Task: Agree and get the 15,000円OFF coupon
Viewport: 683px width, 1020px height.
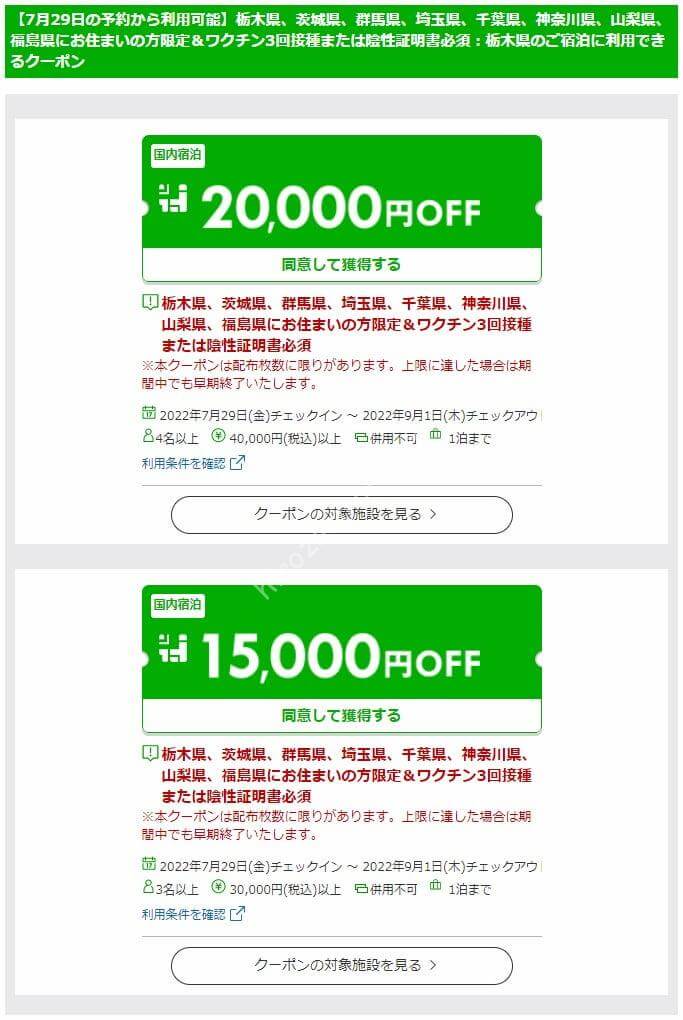Action: pyautogui.click(x=341, y=715)
